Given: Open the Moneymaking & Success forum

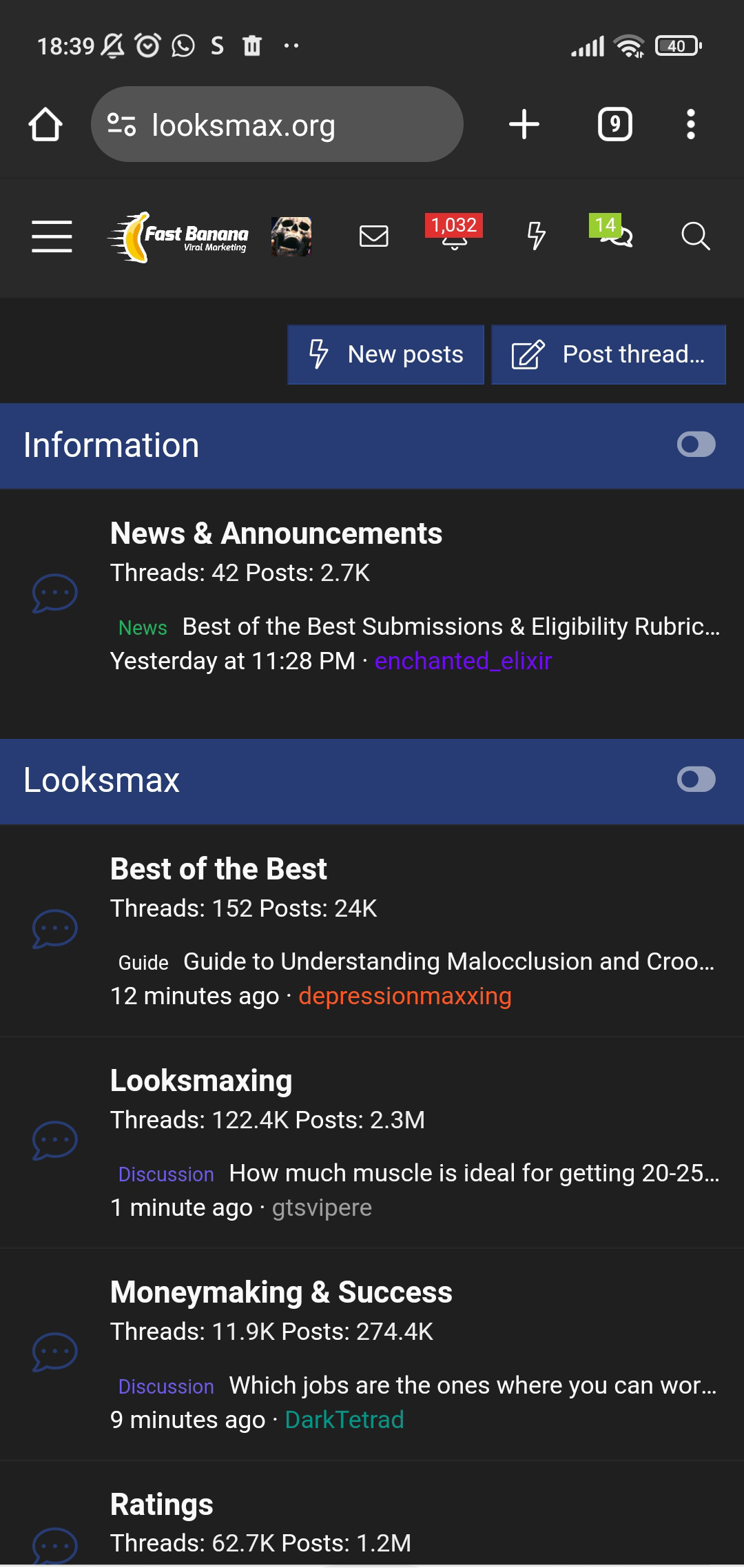Looking at the screenshot, I should click(281, 1292).
